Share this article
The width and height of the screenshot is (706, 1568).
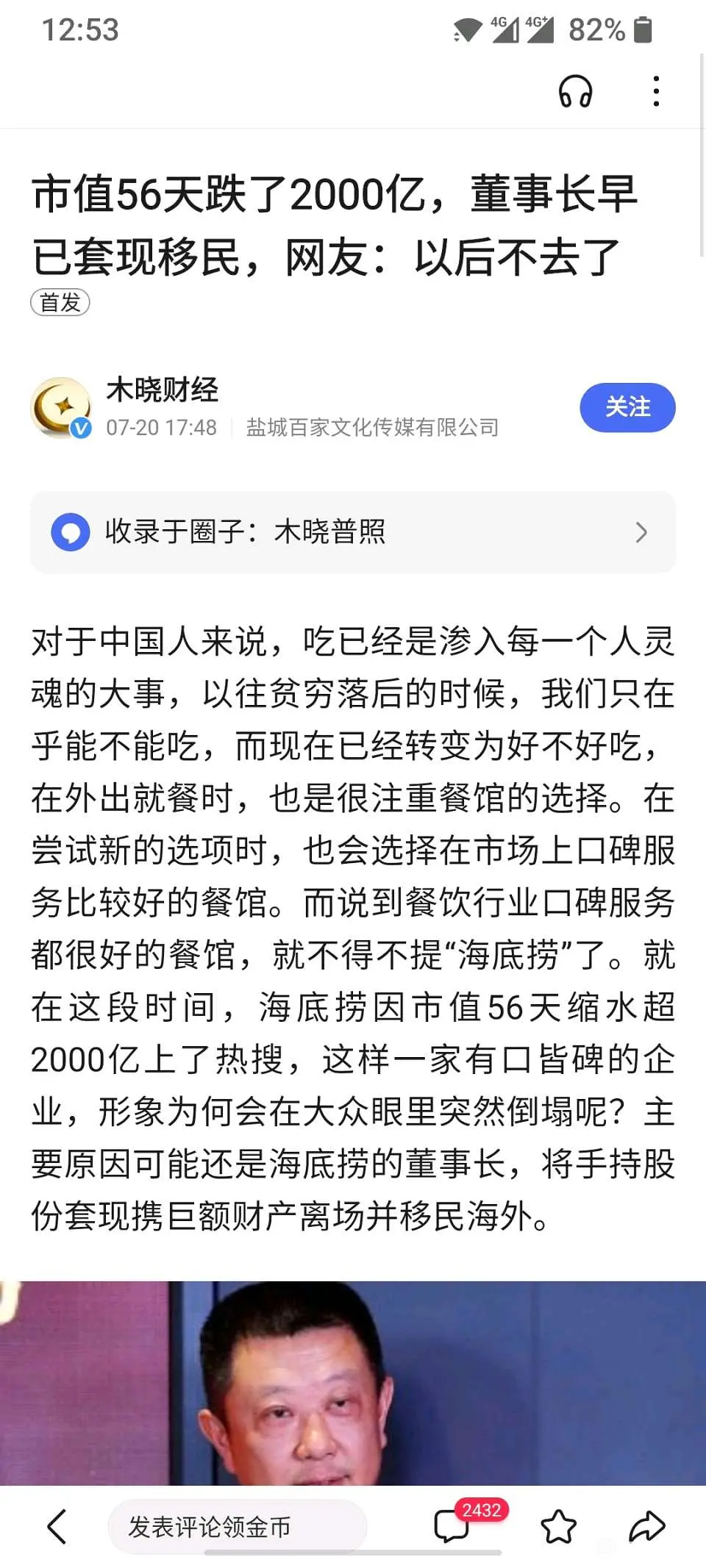pyautogui.click(x=647, y=1527)
